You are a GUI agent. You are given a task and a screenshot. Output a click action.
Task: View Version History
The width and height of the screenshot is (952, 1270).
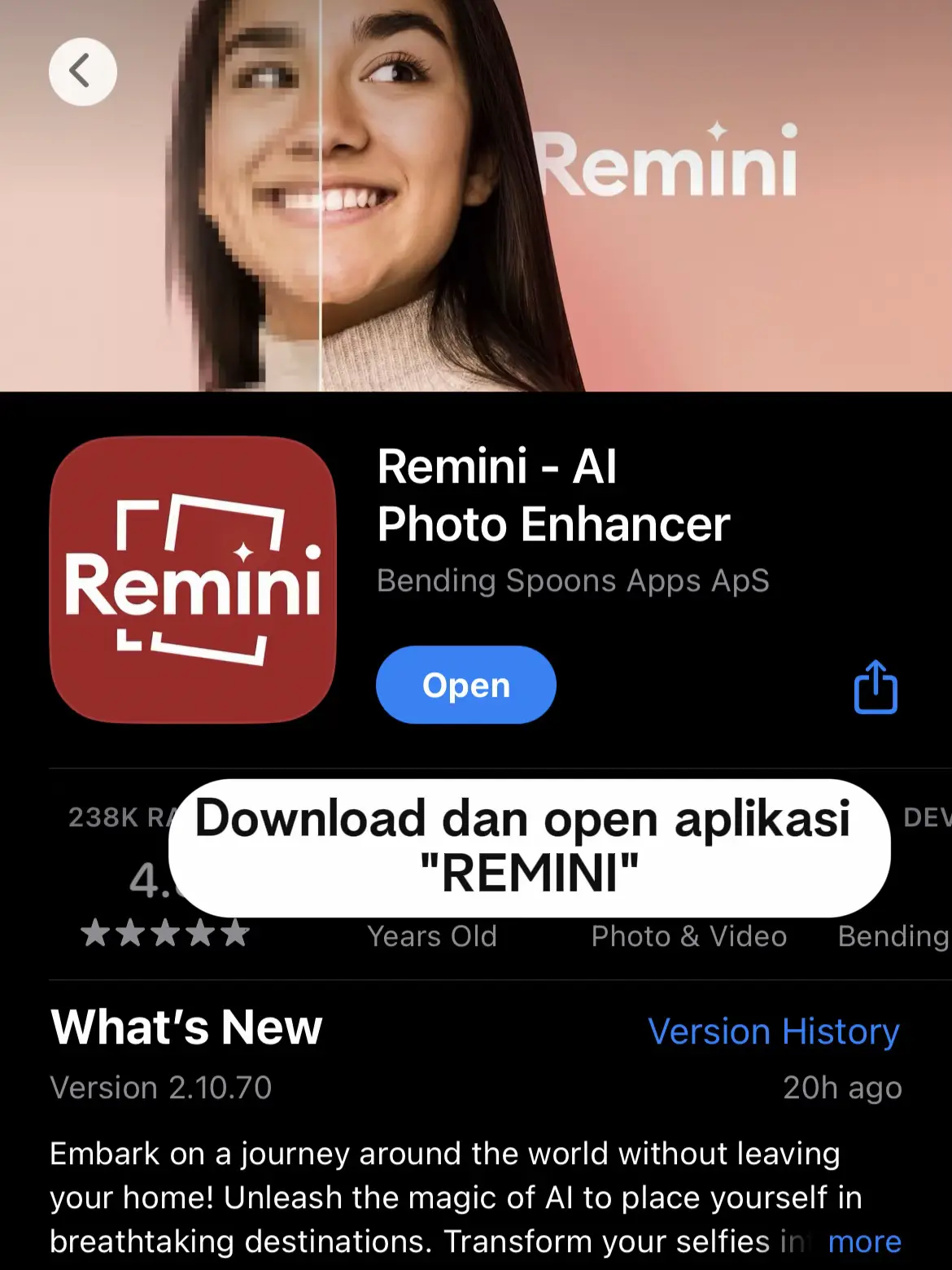coord(773,1031)
